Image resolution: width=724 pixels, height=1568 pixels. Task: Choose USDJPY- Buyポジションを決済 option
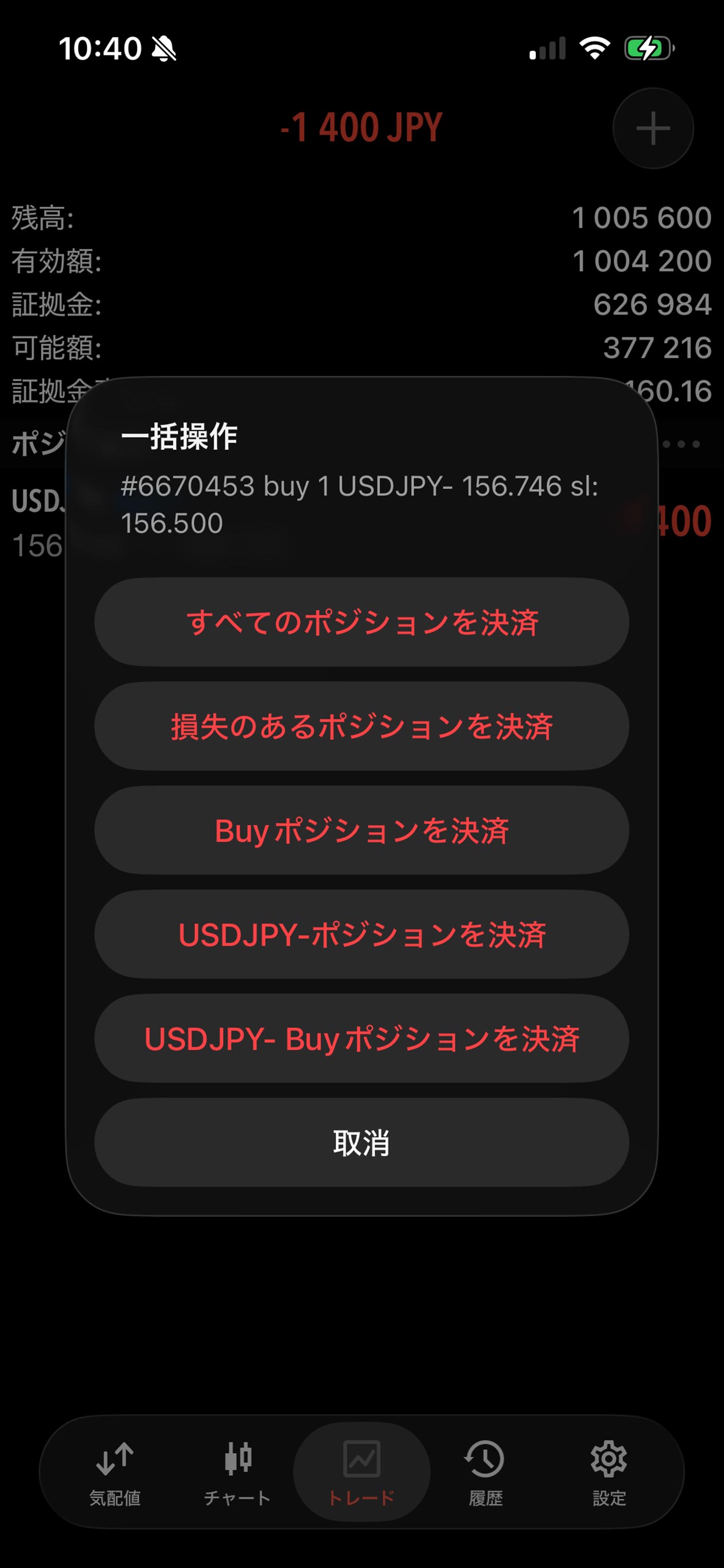click(361, 1039)
